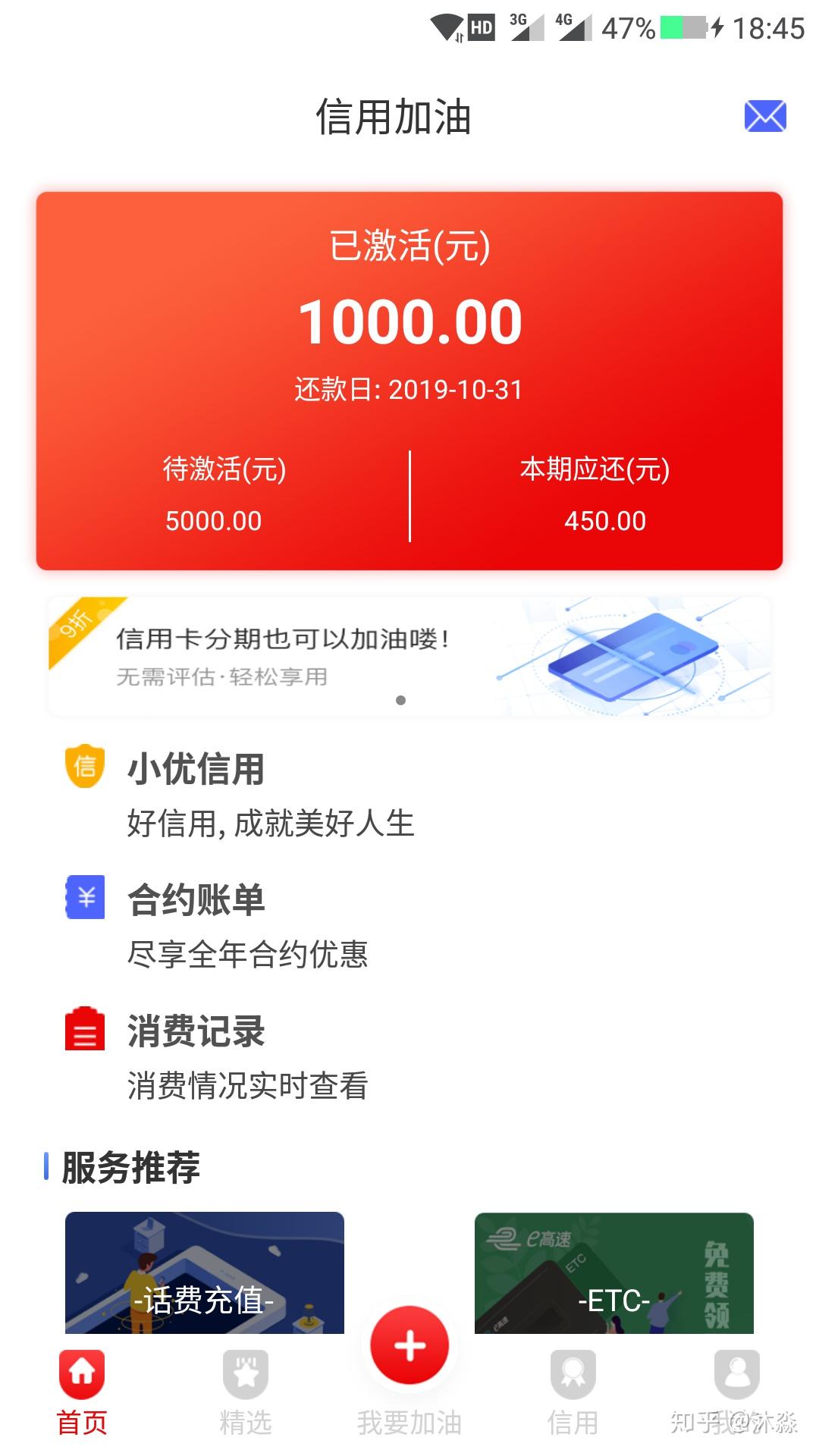The image size is (819, 1456).
Task: Open the ETC service card
Action: pyautogui.click(x=614, y=1272)
